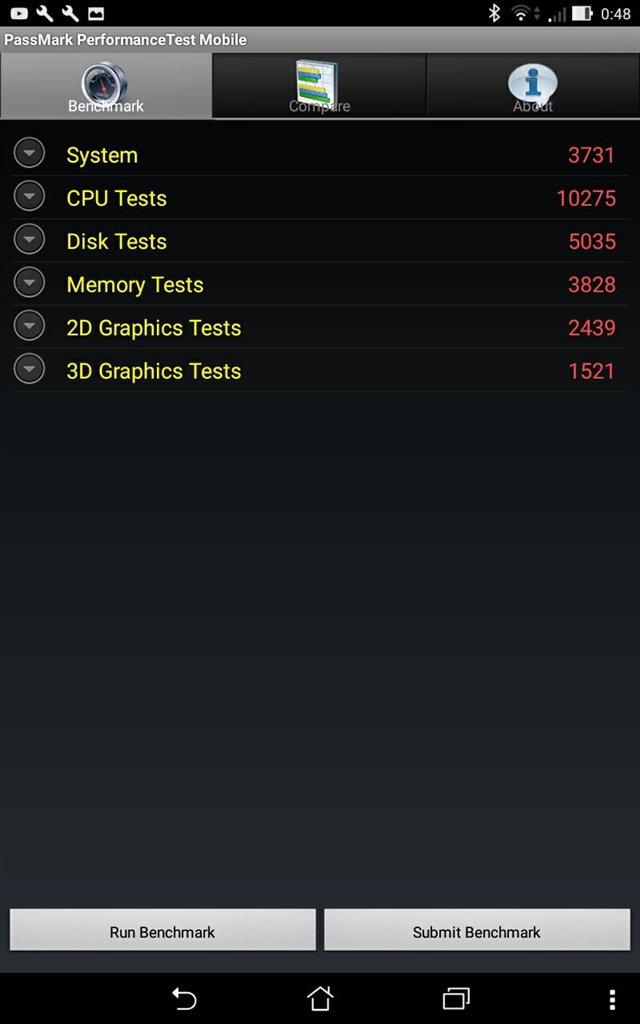Expand the CPU Tests row
640x1024 pixels.
30,197
